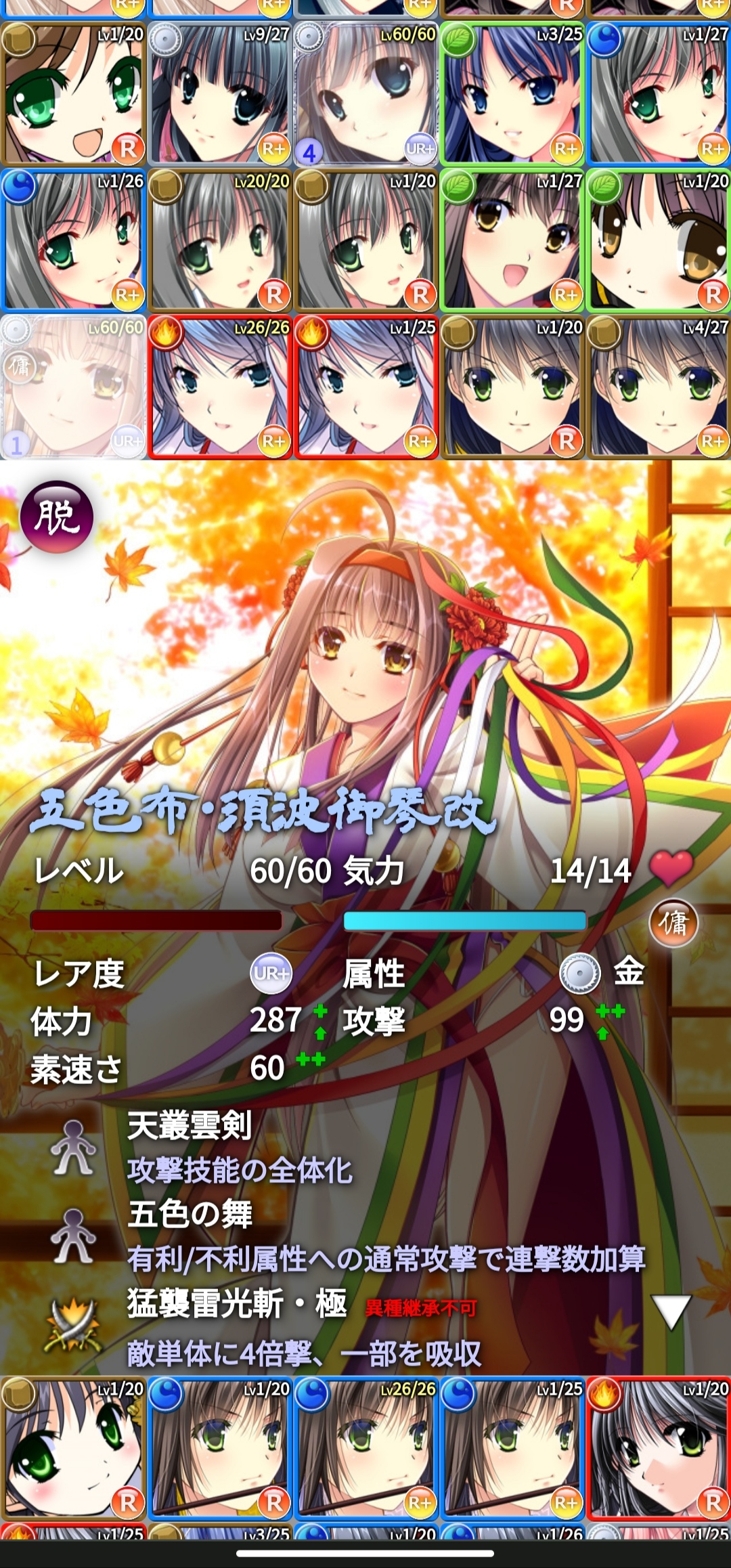Choose the leaf-element Lv3/25 R+ card
The width and height of the screenshot is (731, 1568).
click(x=512, y=94)
